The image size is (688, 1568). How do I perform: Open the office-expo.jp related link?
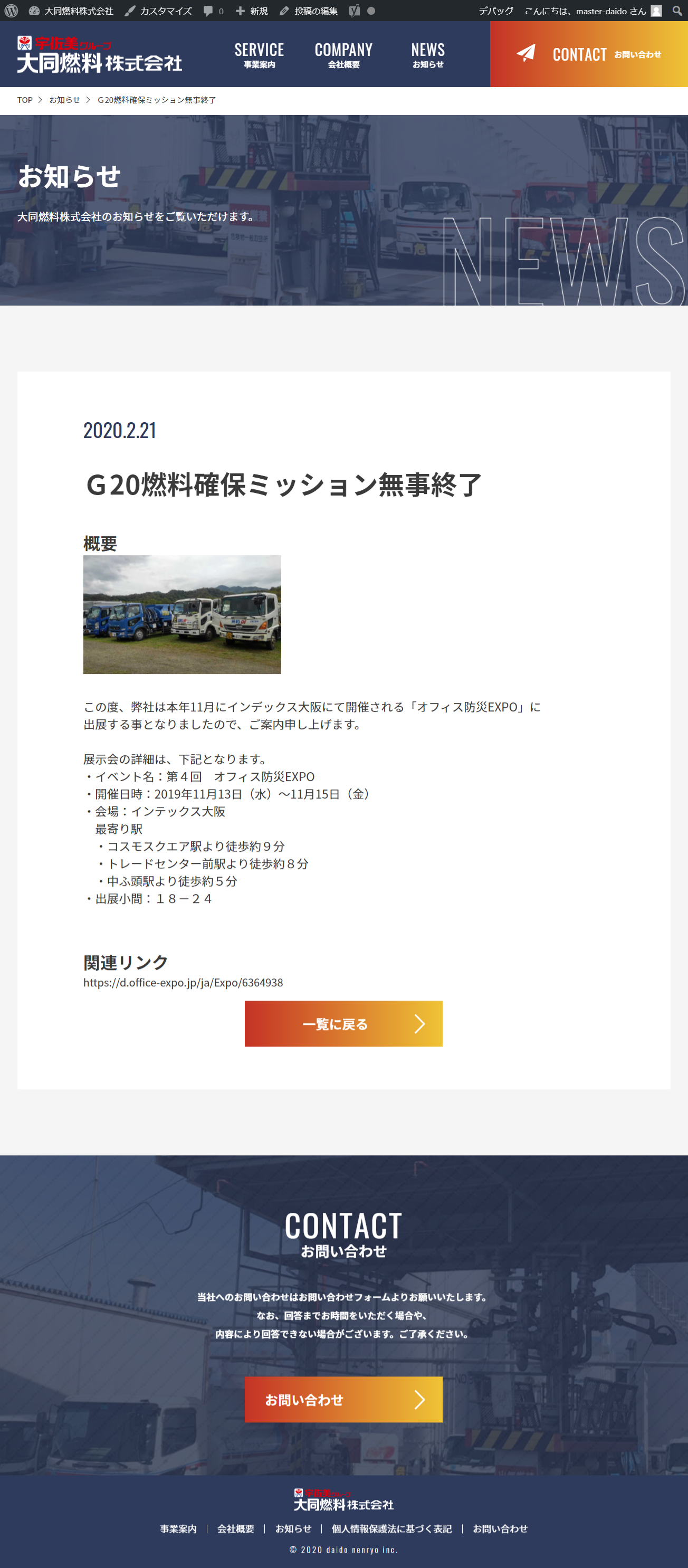click(x=183, y=982)
